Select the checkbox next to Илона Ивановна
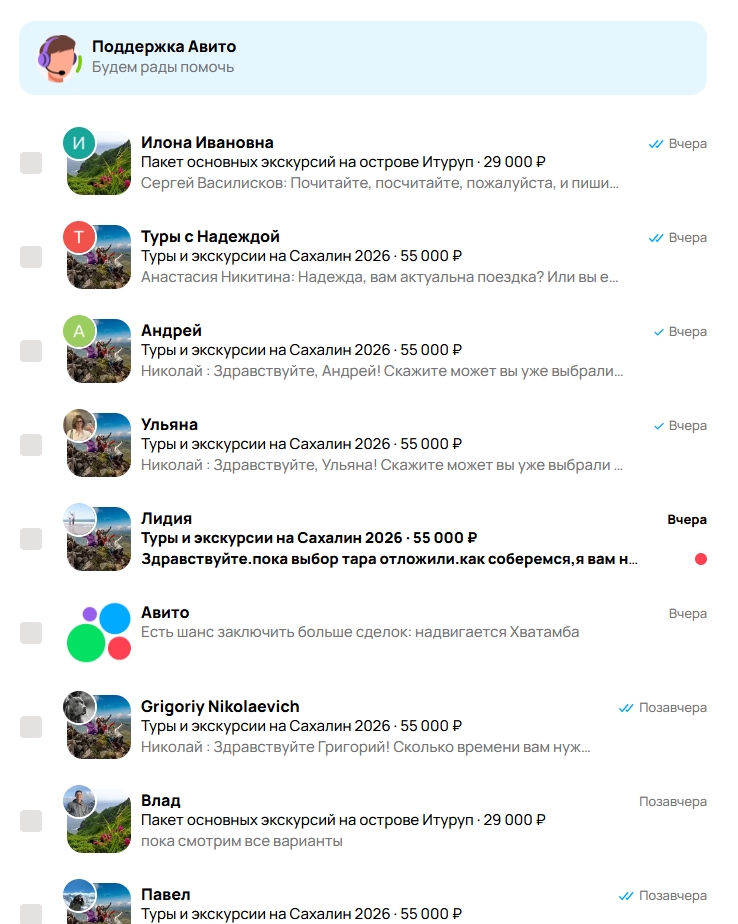The height and width of the screenshot is (924, 738). click(31, 163)
